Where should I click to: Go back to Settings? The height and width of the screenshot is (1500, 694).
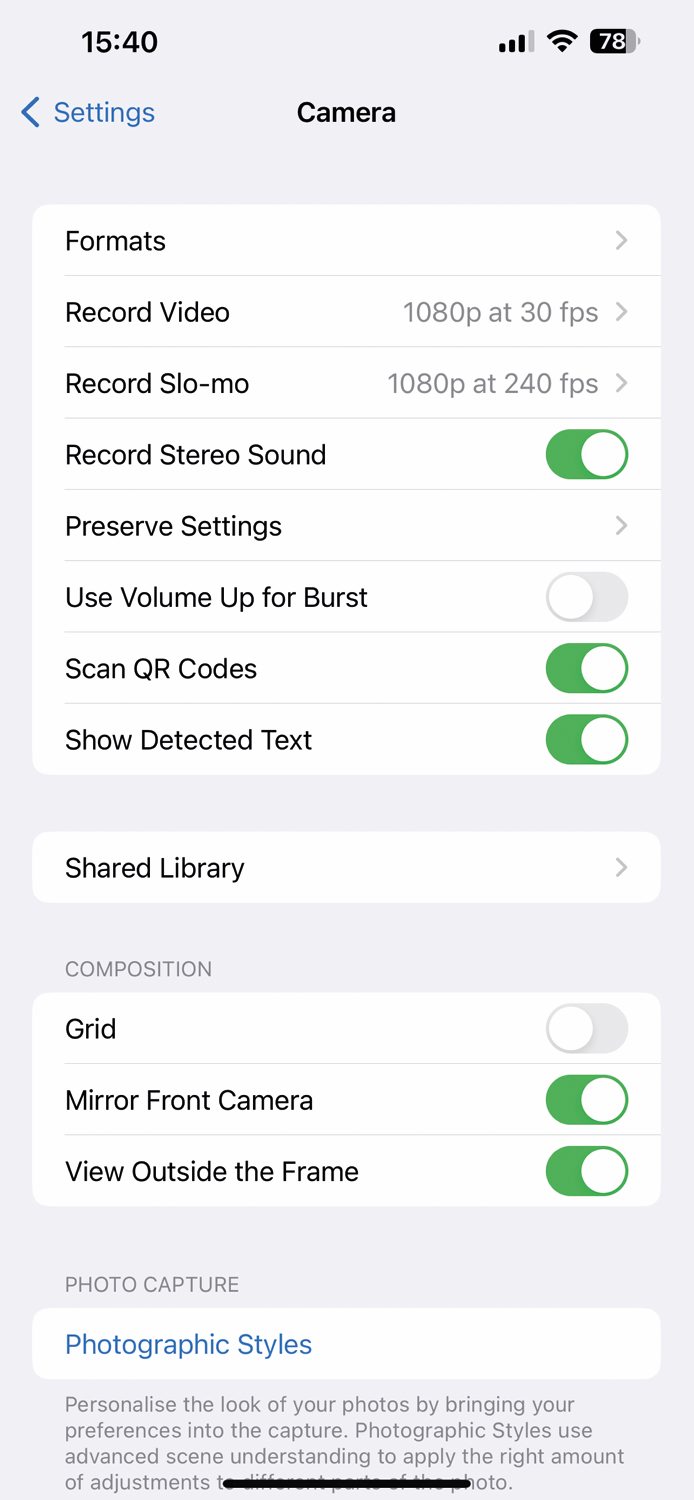point(88,112)
